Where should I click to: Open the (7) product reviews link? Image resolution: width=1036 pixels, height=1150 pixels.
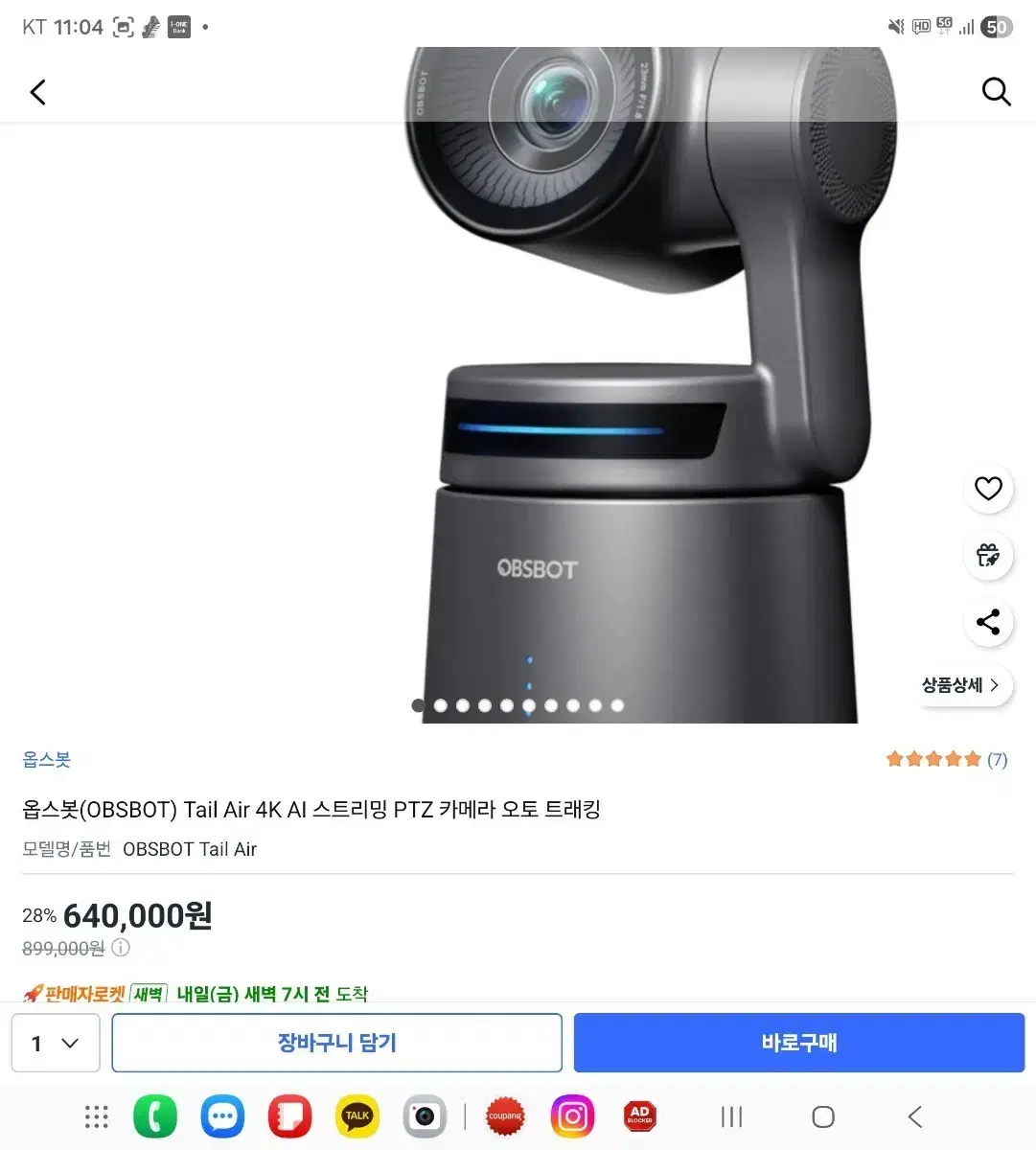pos(997,759)
